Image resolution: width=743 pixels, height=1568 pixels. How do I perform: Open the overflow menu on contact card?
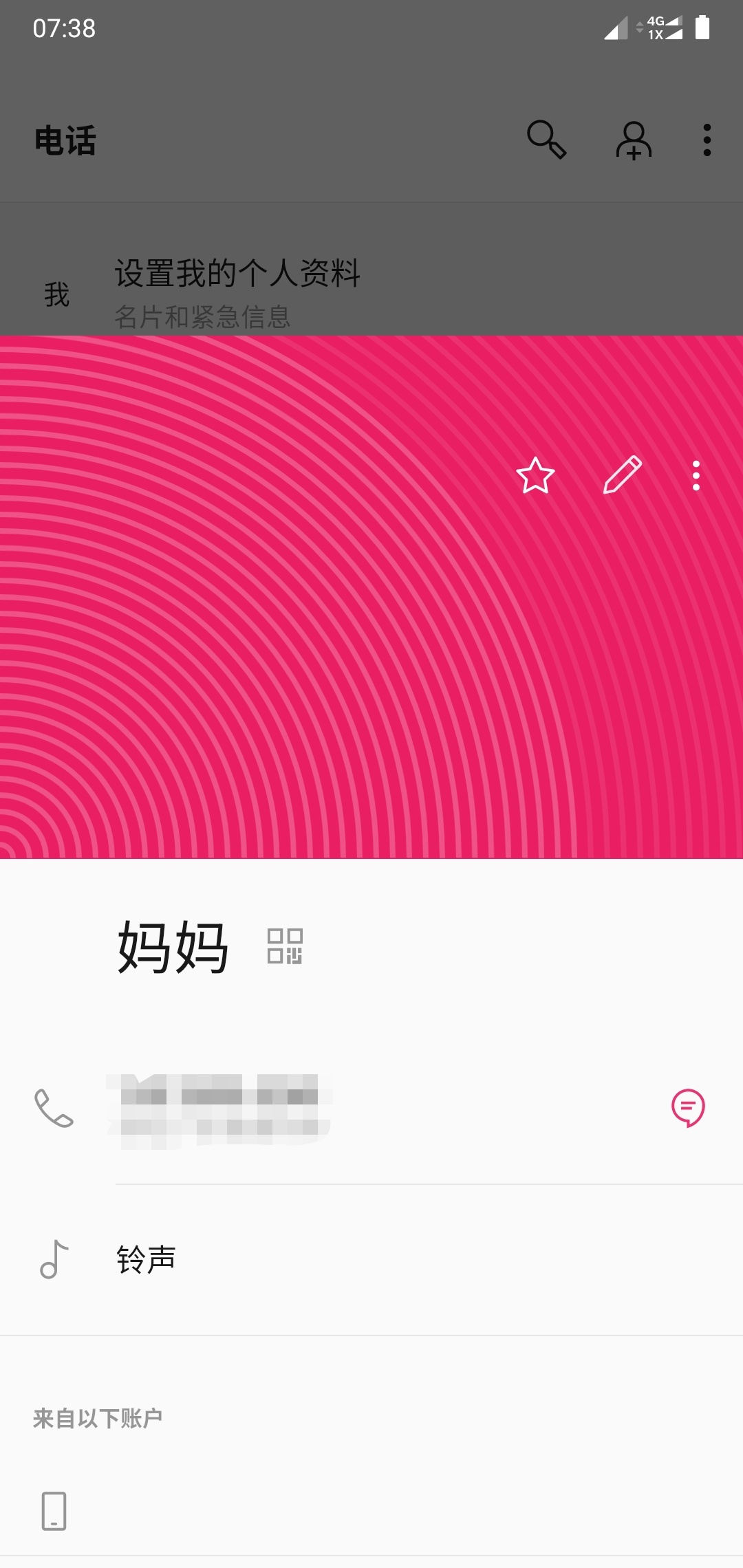696,475
